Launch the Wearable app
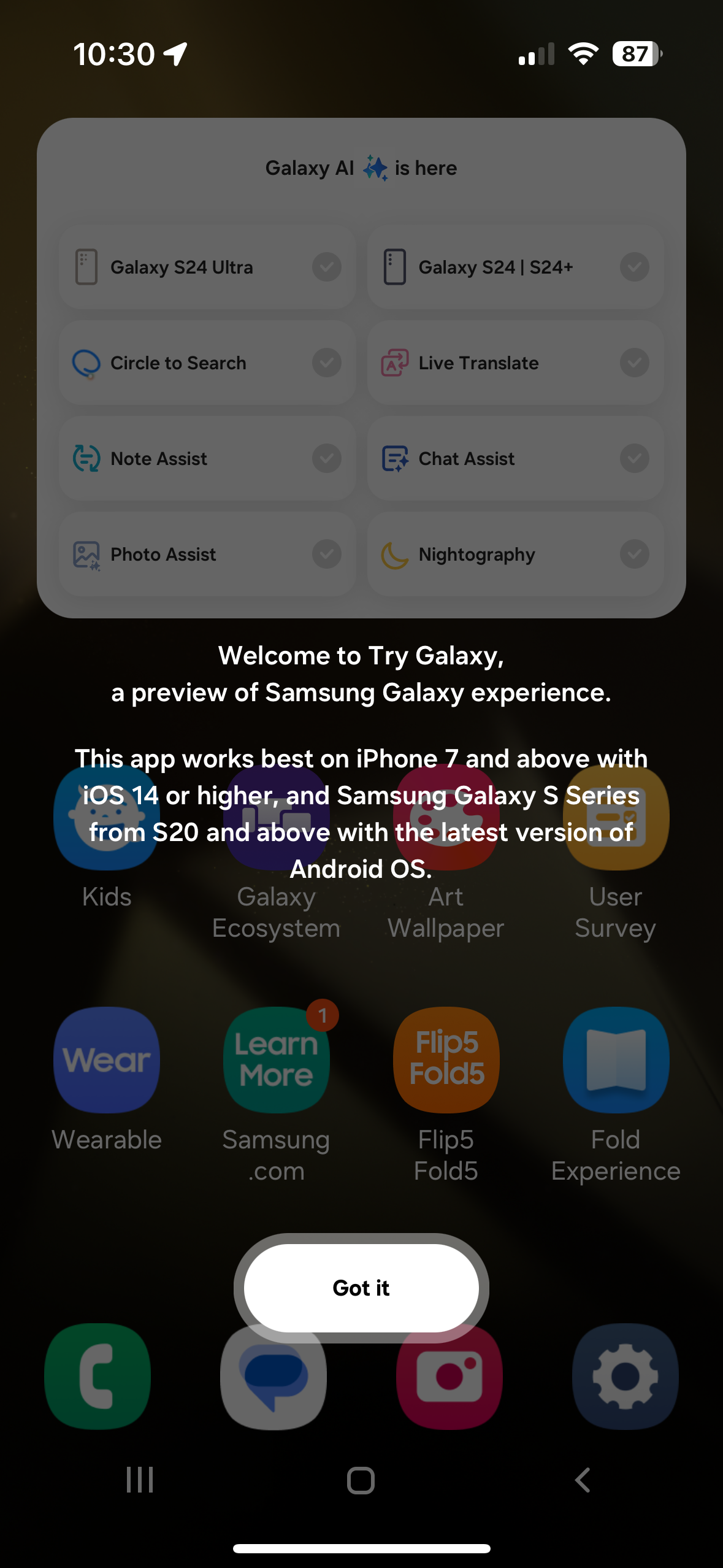This screenshot has height=1568, width=723. click(107, 1060)
